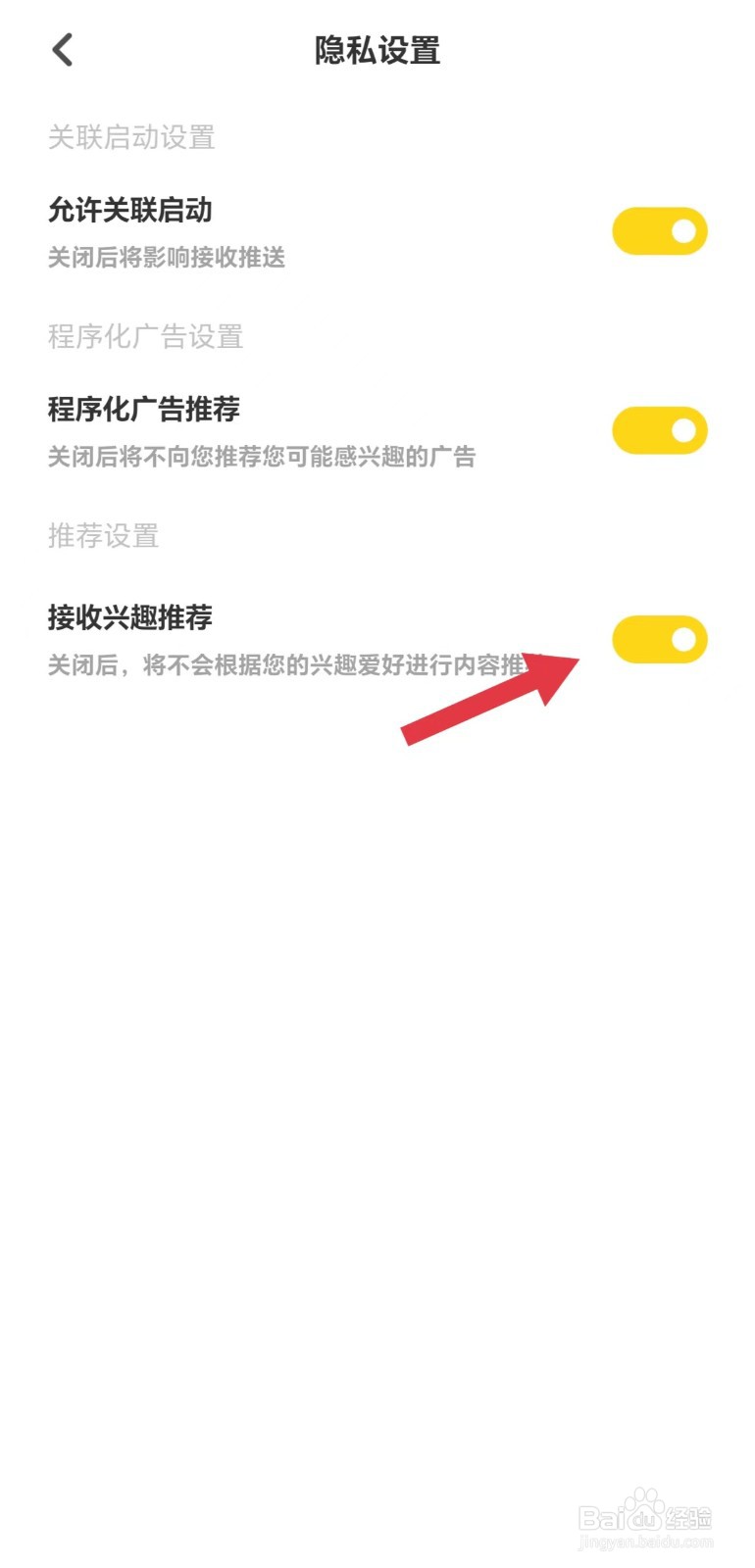Click the 允许关联启动 setting label
This screenshot has width=755, height=1568.
point(132,210)
